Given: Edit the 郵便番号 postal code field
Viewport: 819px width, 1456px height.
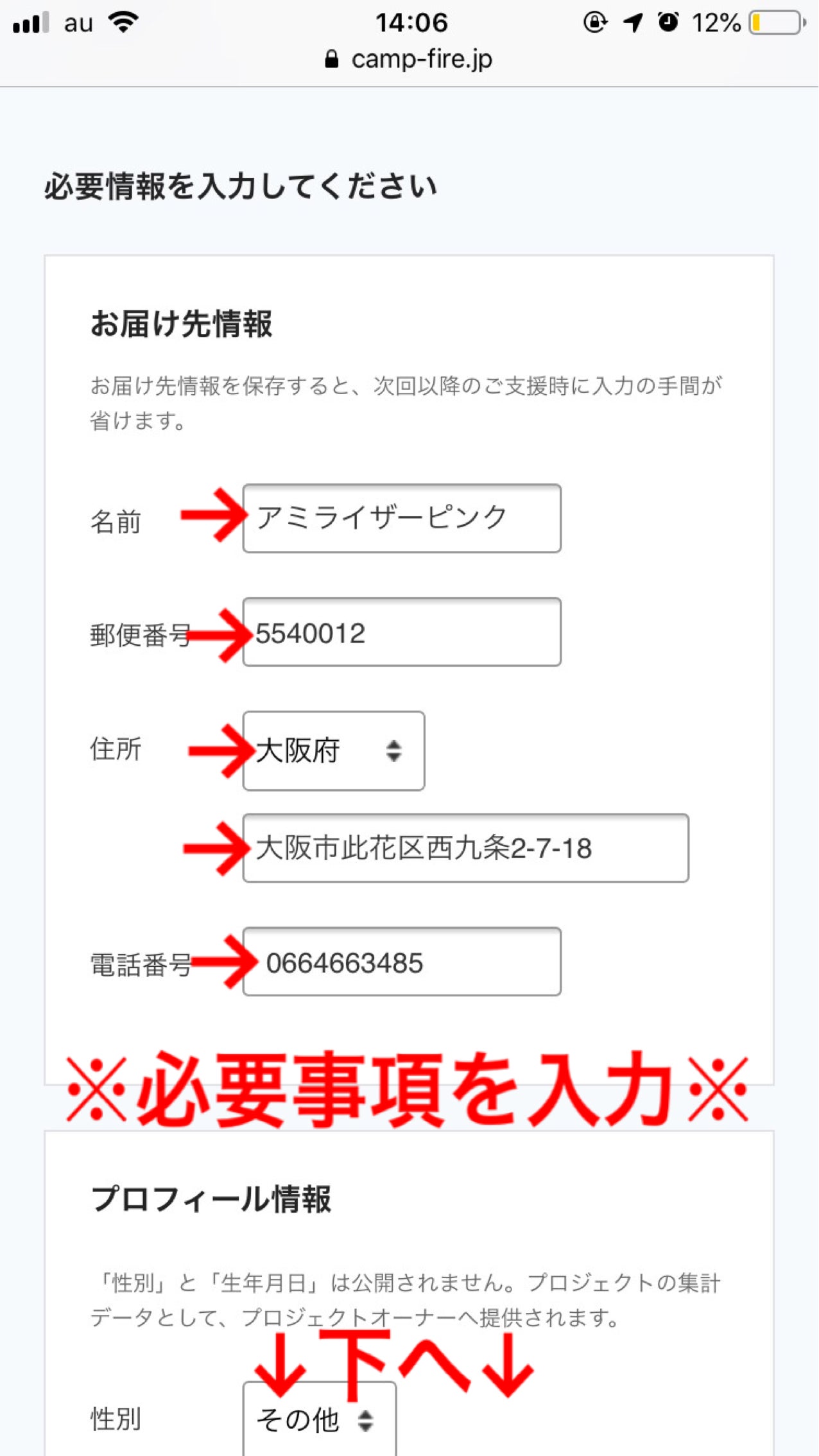Looking at the screenshot, I should coord(401,632).
